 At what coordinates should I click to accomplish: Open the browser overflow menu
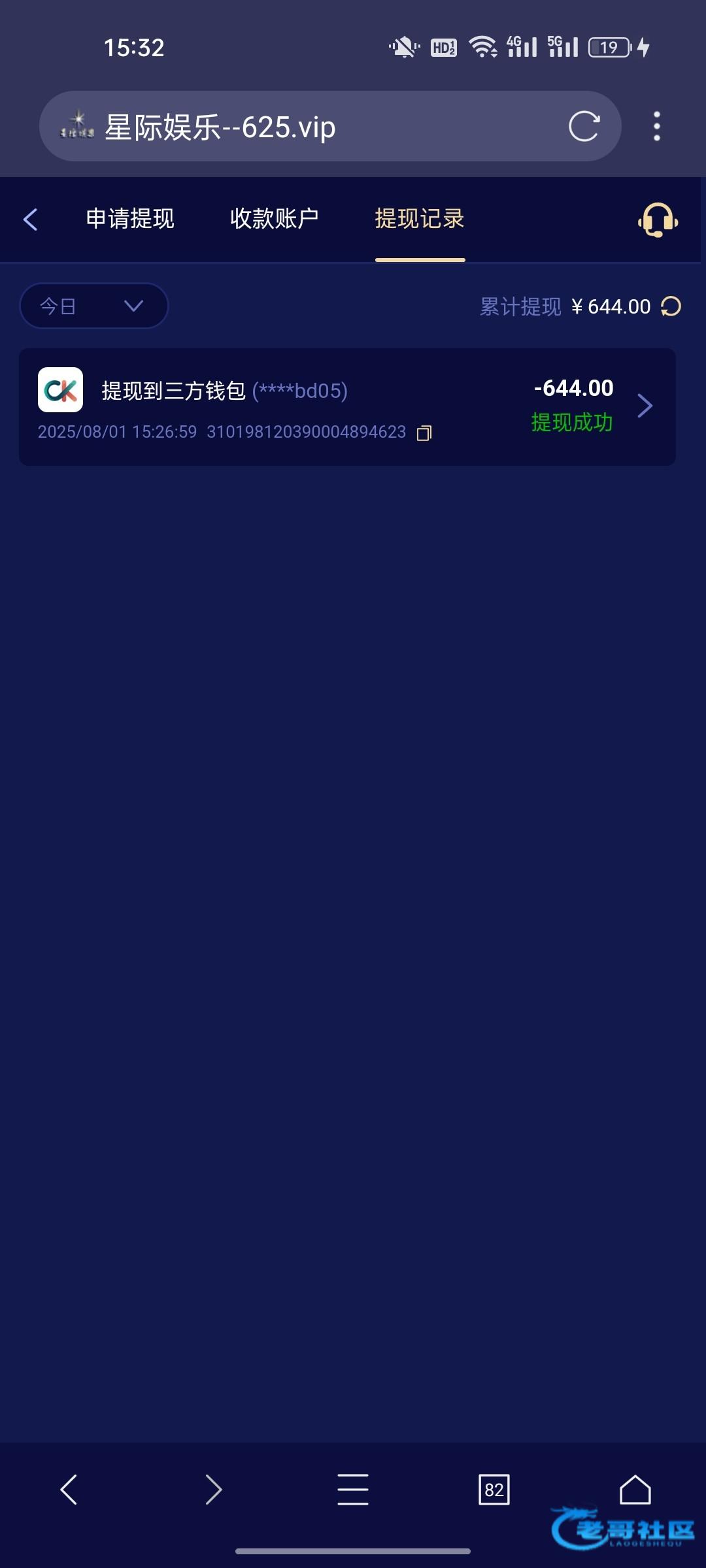(x=657, y=126)
